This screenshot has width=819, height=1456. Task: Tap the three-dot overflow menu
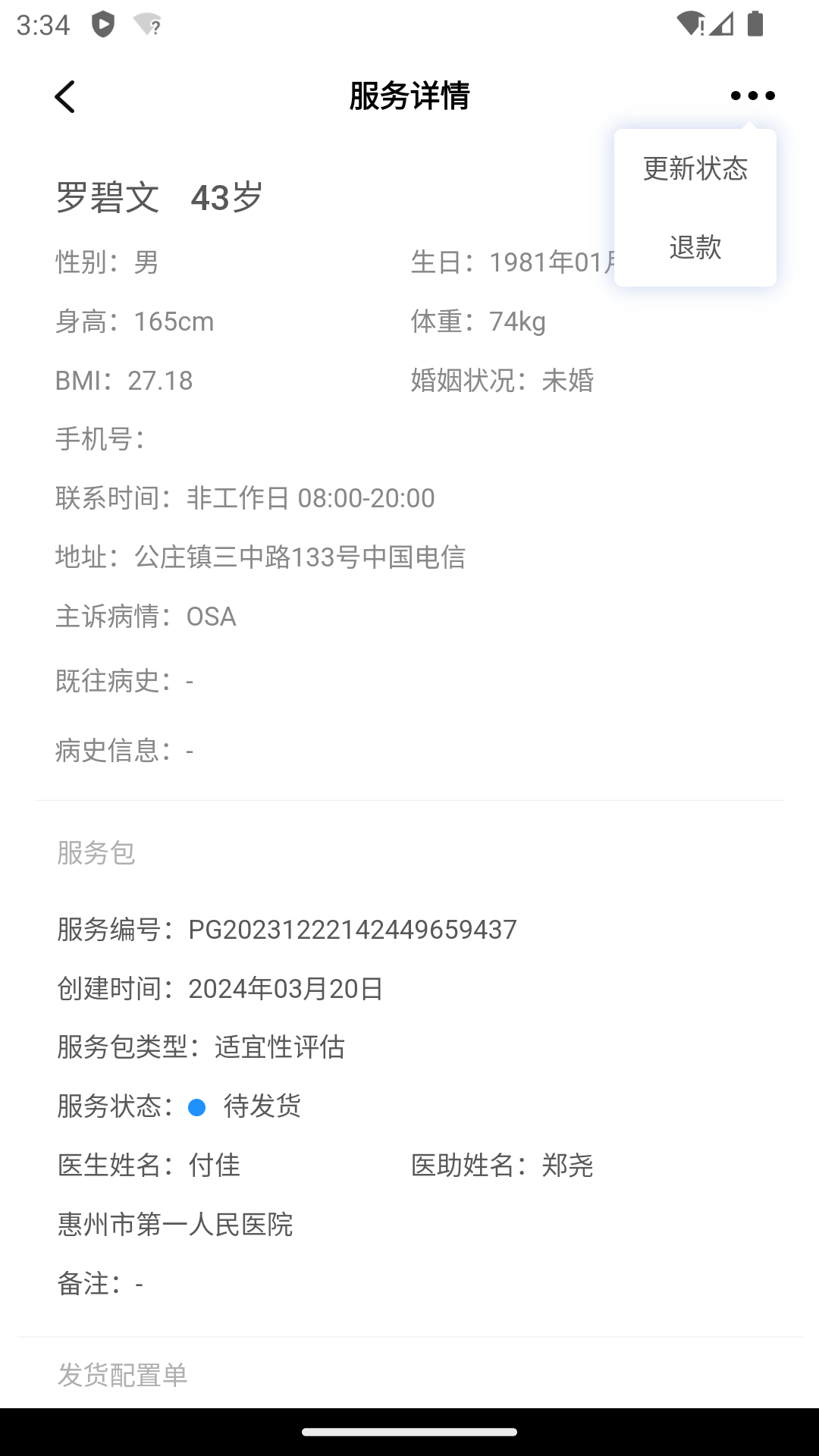752,96
